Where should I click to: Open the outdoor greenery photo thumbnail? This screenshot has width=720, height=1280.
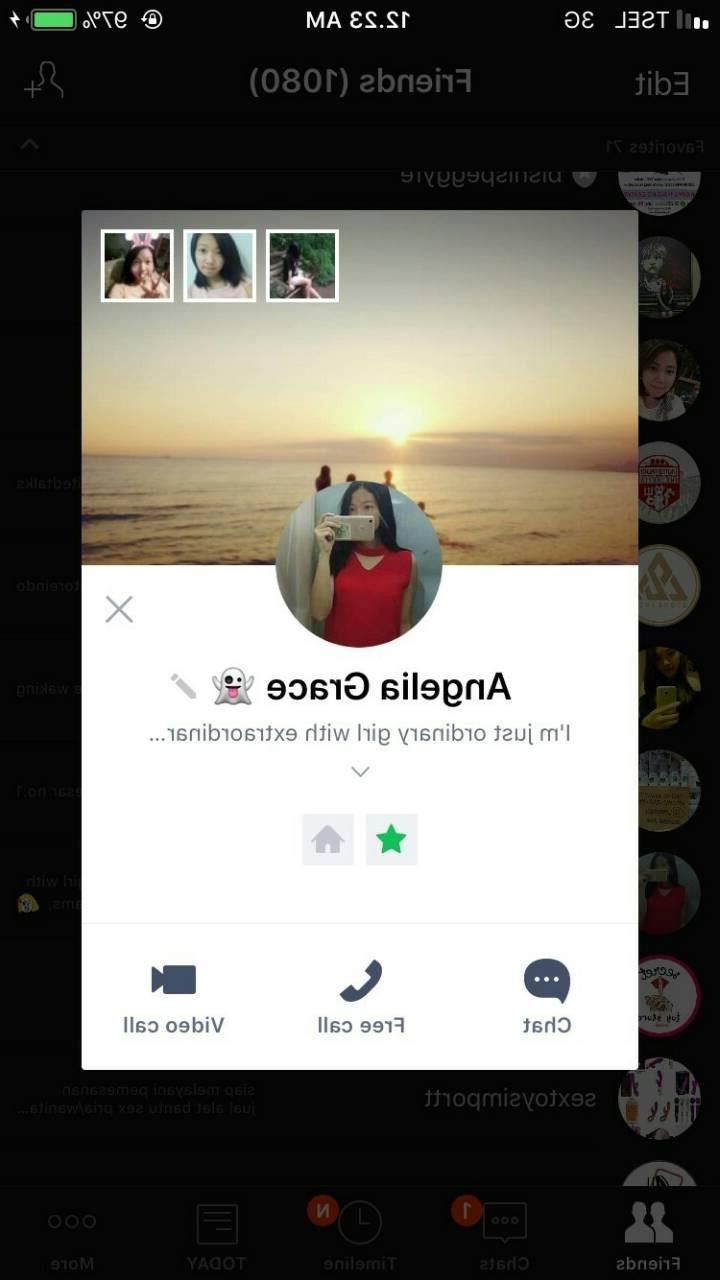[x=302, y=265]
